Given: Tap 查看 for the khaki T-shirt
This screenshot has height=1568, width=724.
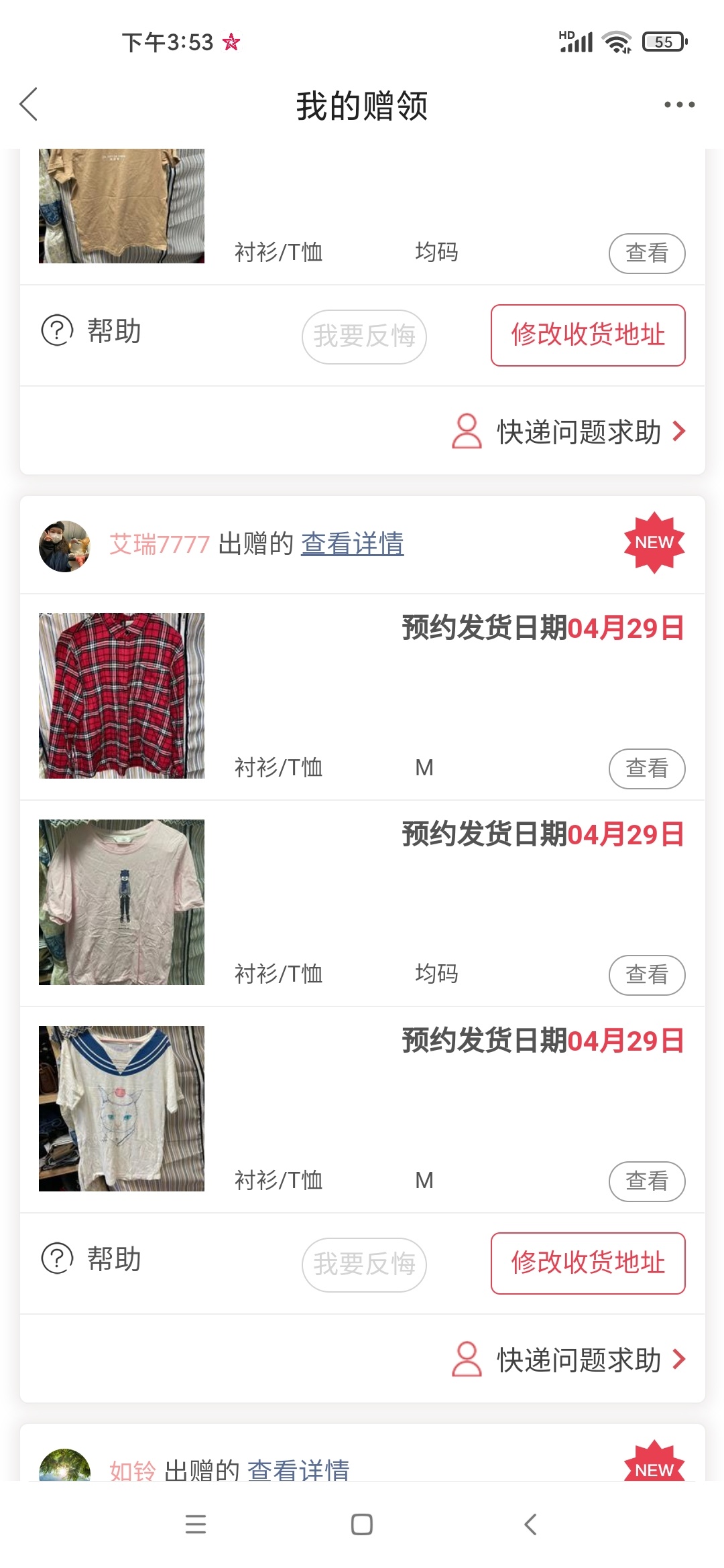Looking at the screenshot, I should pyautogui.click(x=646, y=253).
